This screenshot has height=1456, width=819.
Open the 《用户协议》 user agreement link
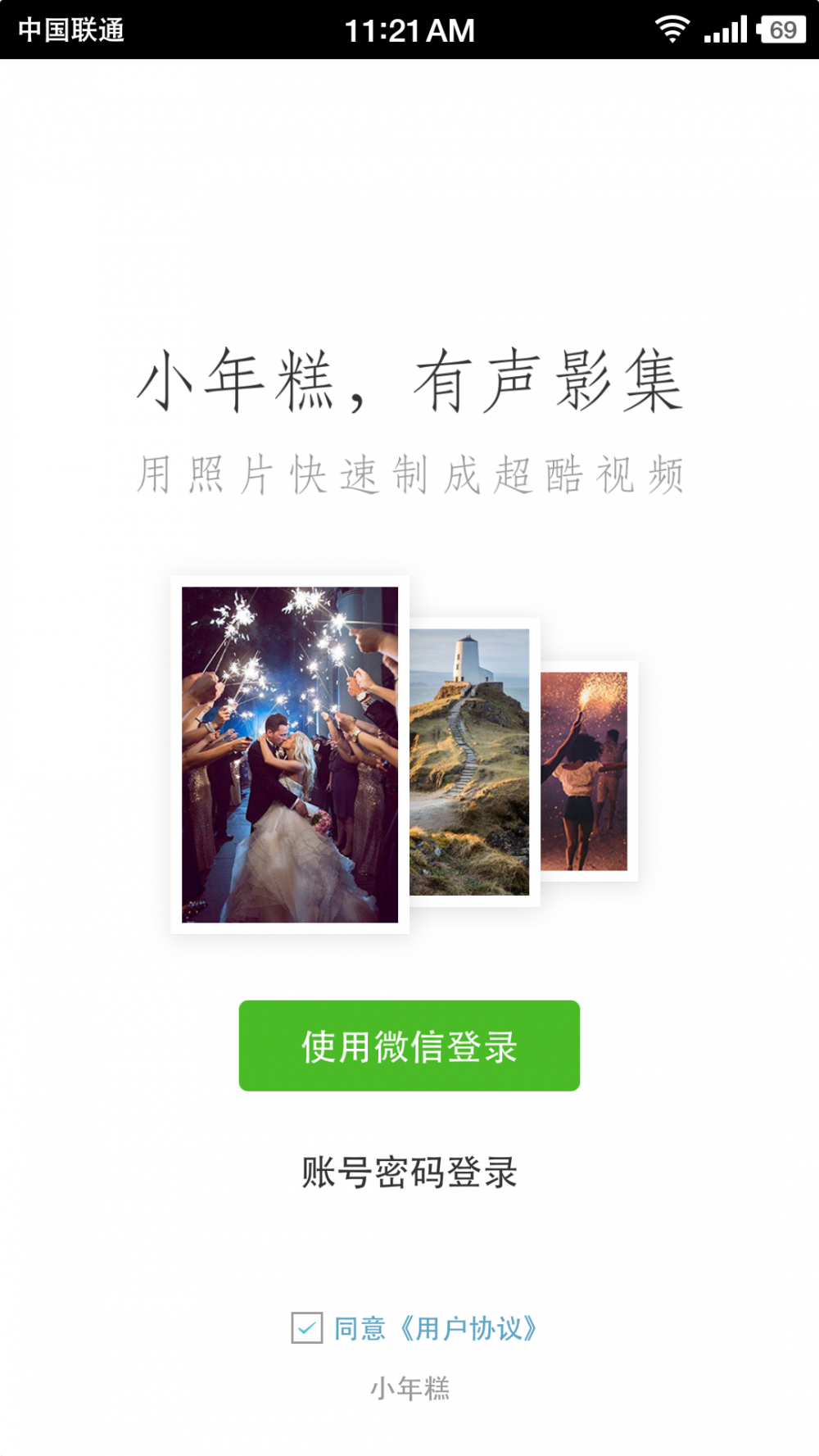point(468,1328)
